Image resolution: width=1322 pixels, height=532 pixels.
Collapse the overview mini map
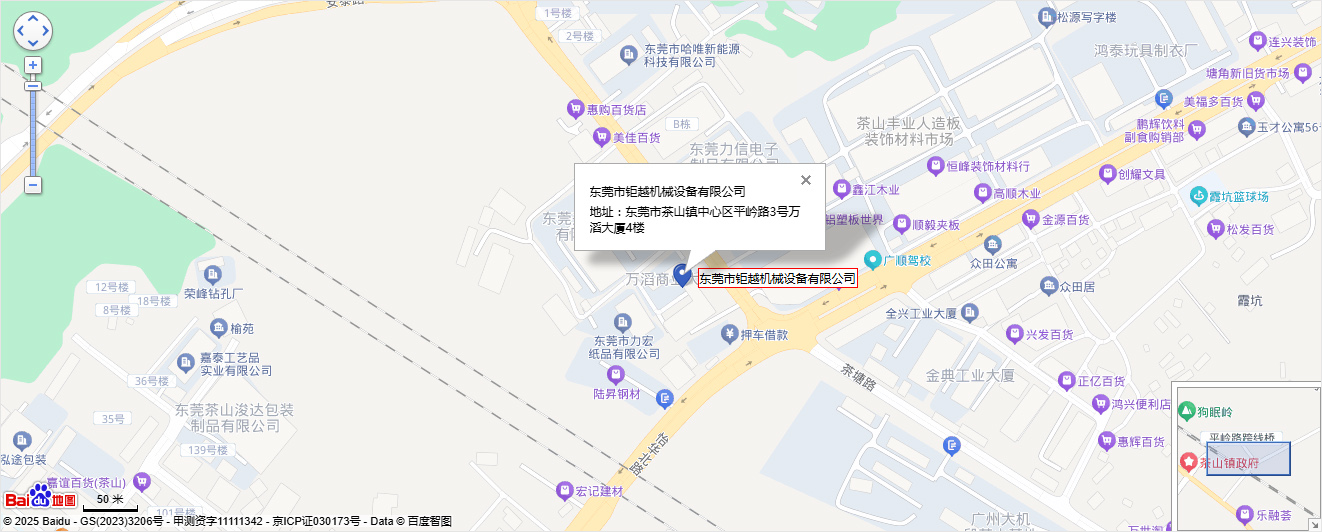point(1315,388)
